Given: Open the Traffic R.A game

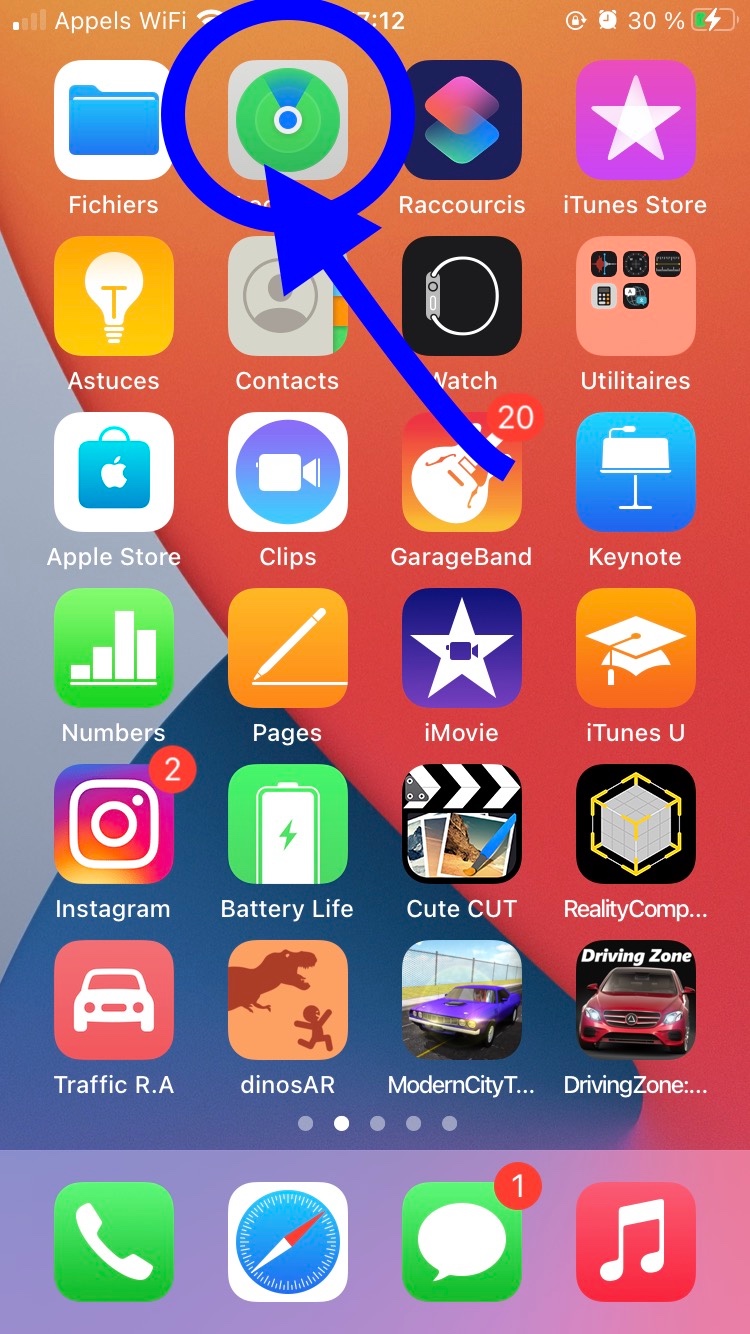Looking at the screenshot, I should 113,1000.
